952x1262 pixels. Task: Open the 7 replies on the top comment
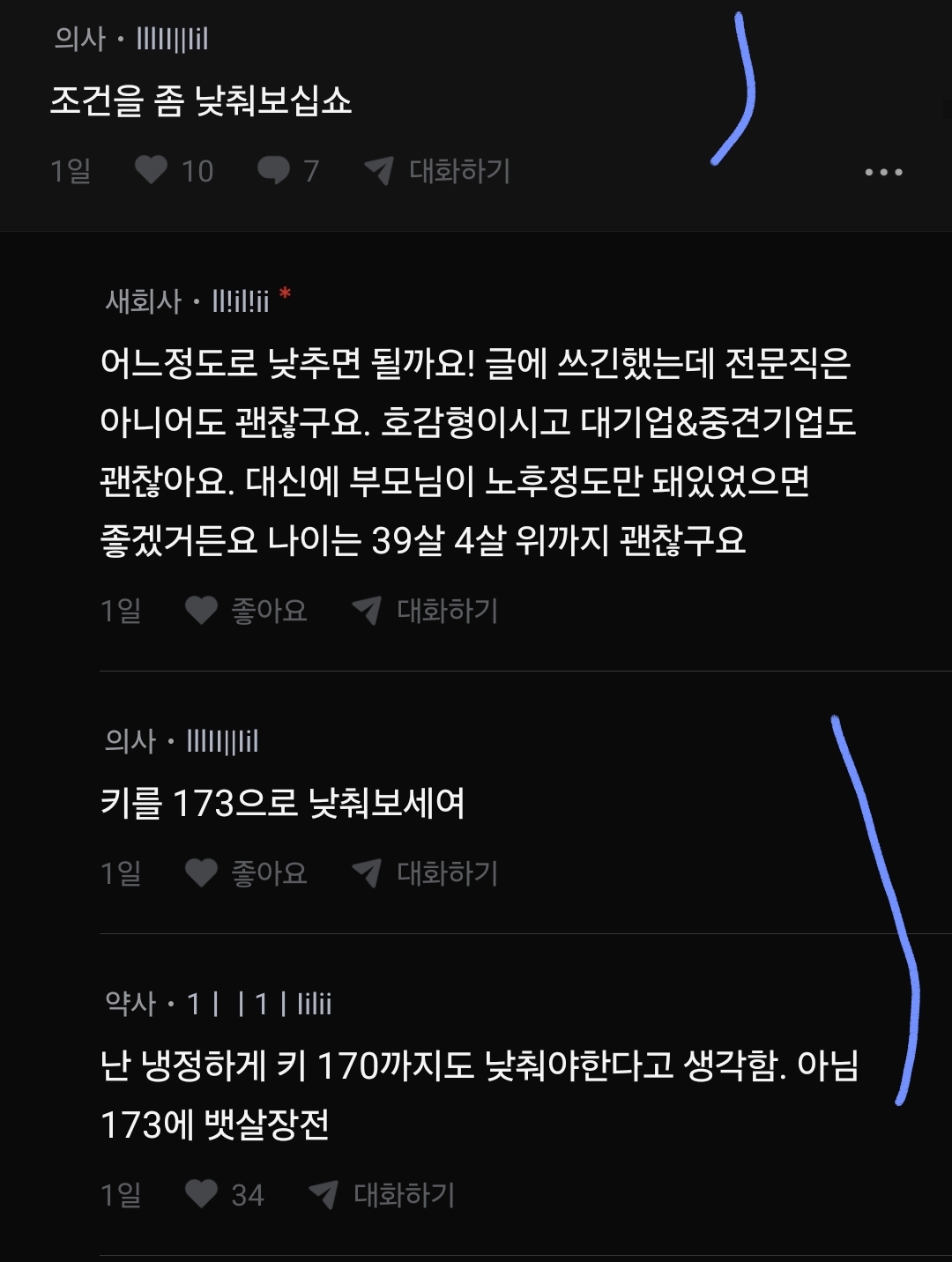tap(274, 170)
